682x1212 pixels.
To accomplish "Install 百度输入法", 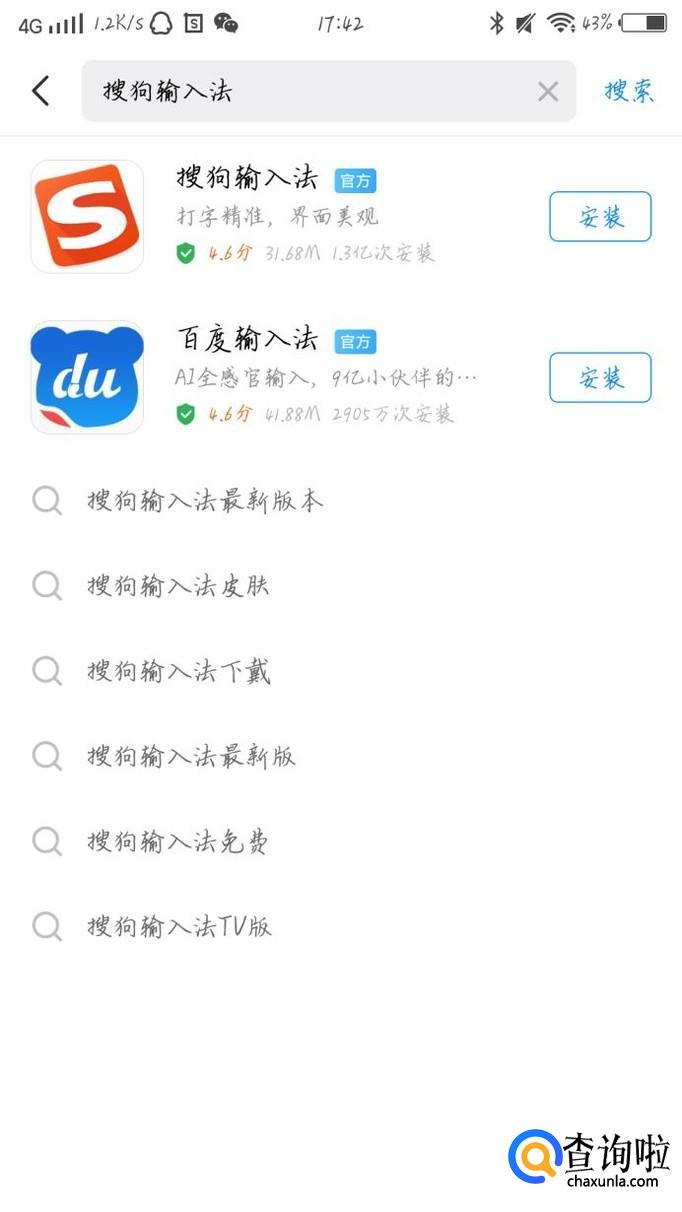I will (x=600, y=378).
